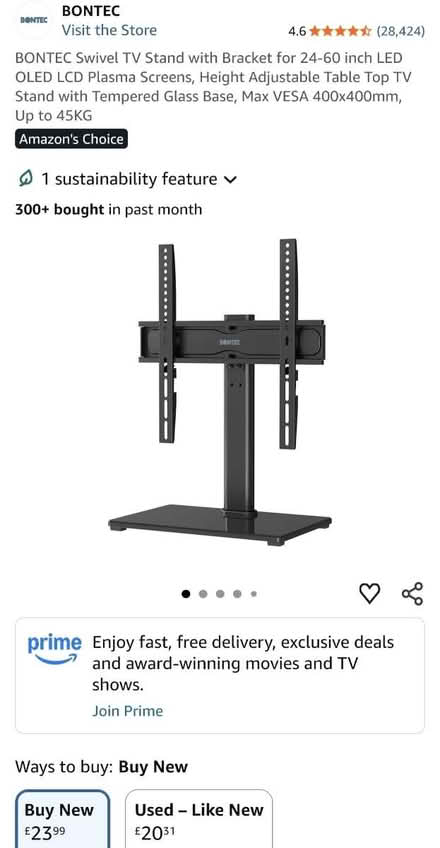Open the 28,424 customer ratings
Screen dimensions: 440x848
click(x=401, y=31)
